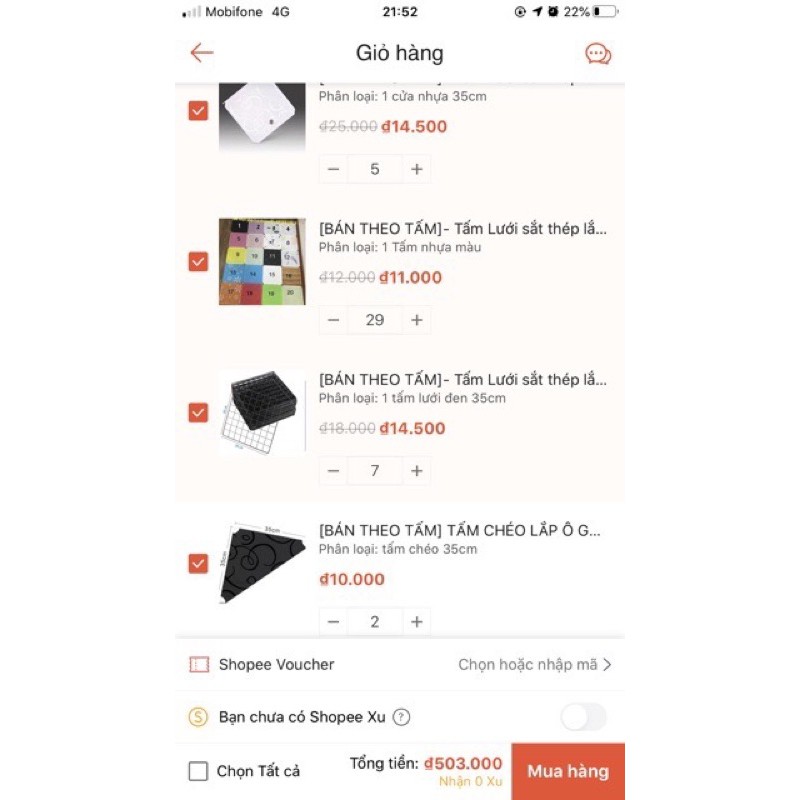
Task: Decrease tấm lưới đen 35cm quantity
Action: tap(333, 471)
